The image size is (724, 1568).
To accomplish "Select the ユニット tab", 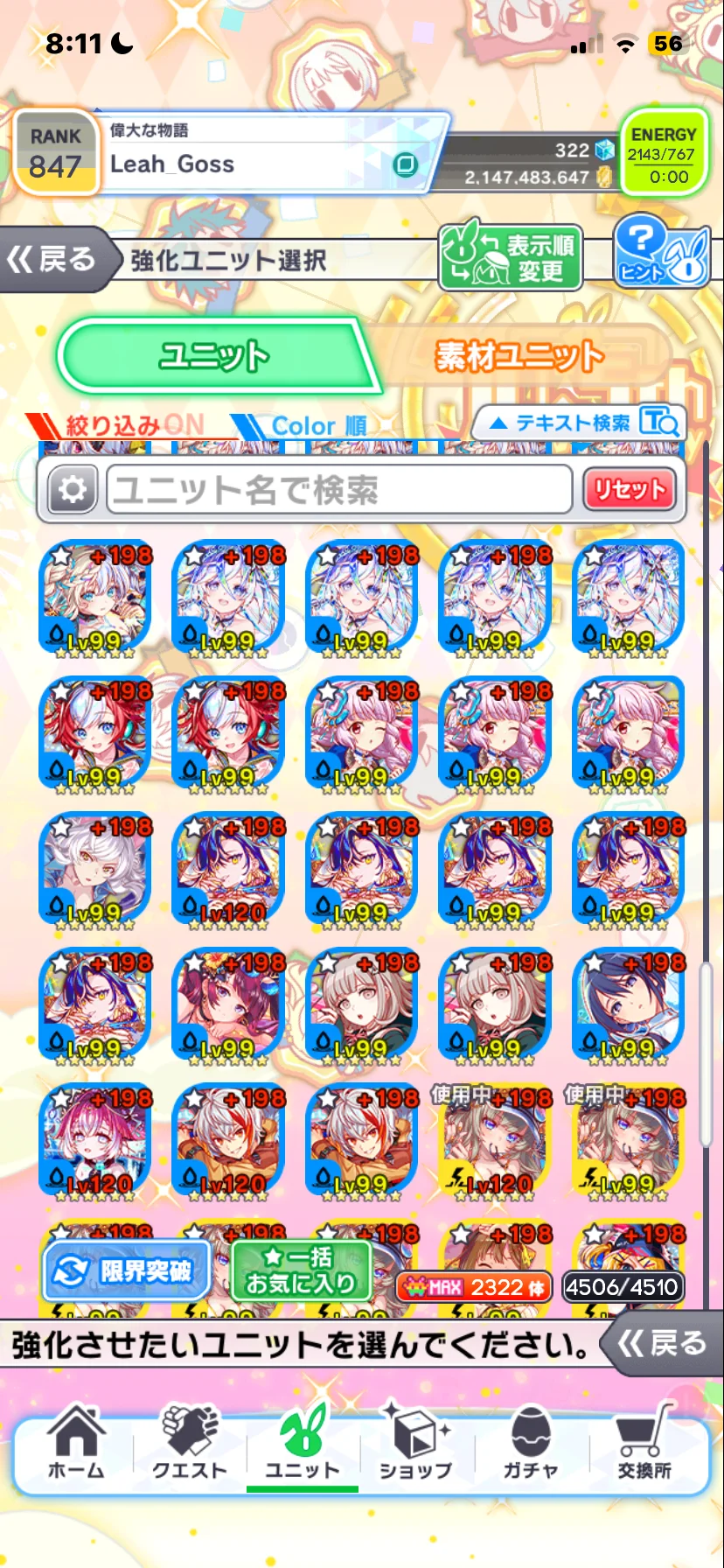I will tap(215, 357).
